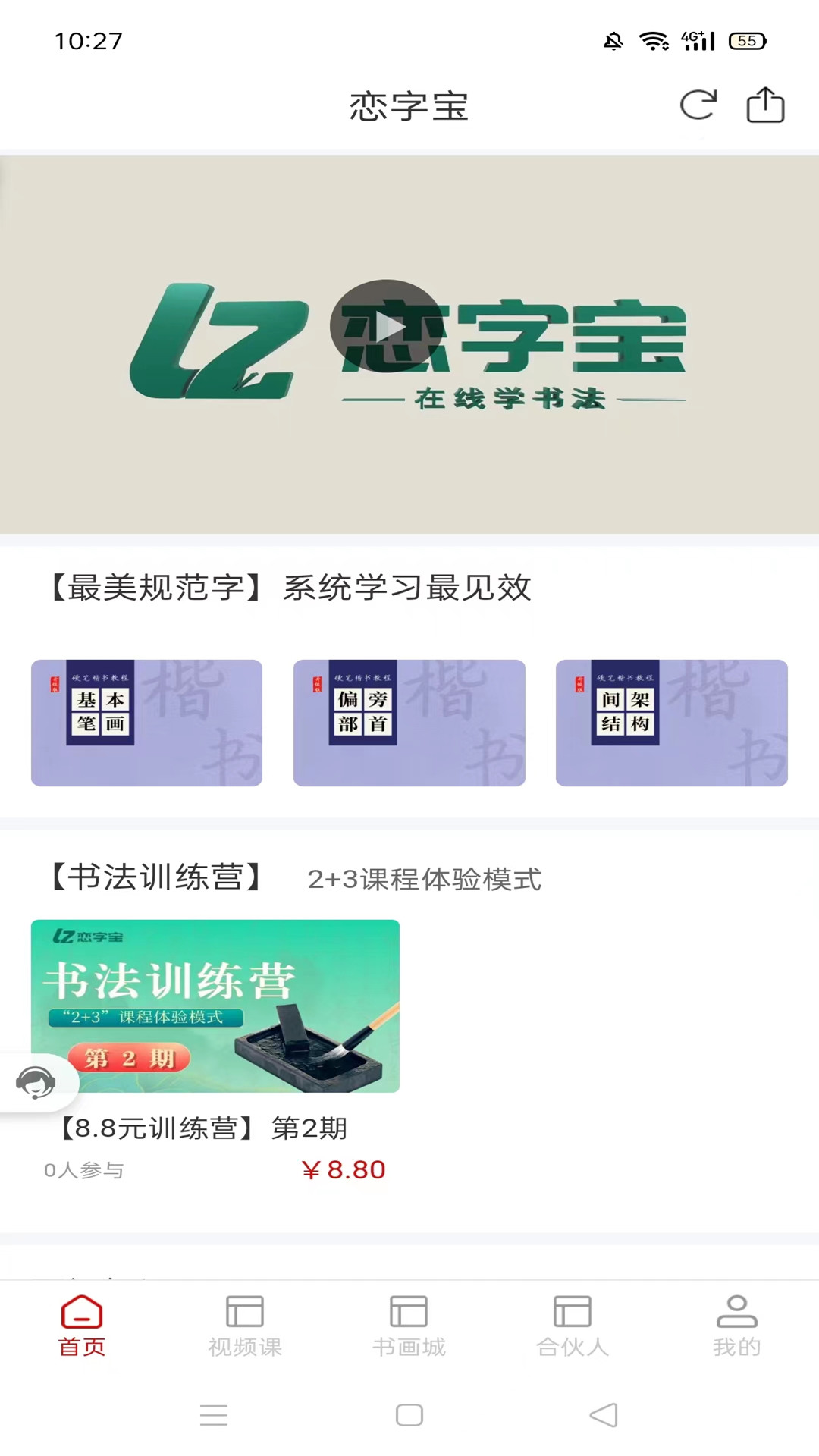Switch to the 合伙人 tab
Image resolution: width=819 pixels, height=1456 pixels.
tap(573, 1326)
